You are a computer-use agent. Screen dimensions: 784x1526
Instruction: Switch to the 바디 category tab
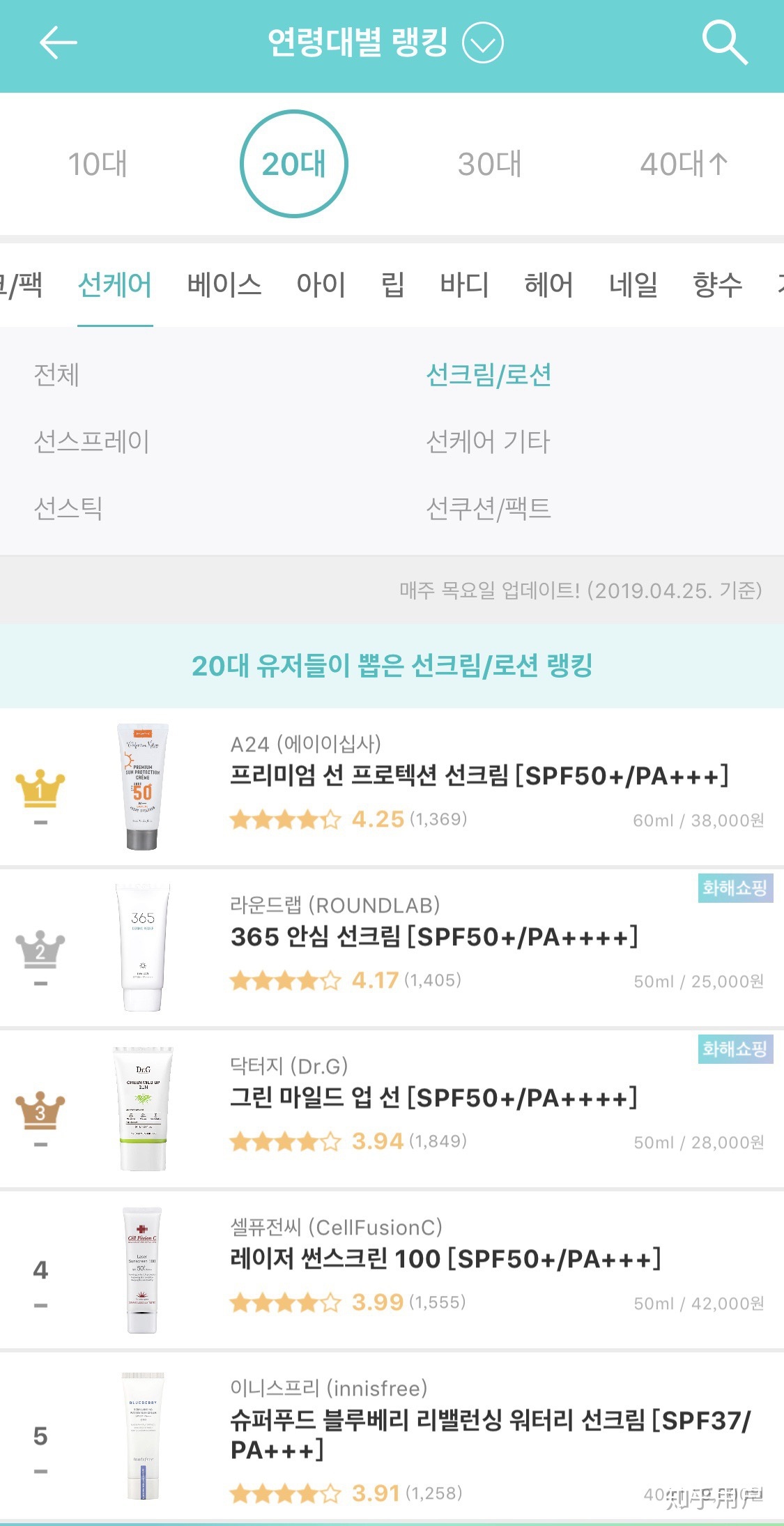(464, 285)
